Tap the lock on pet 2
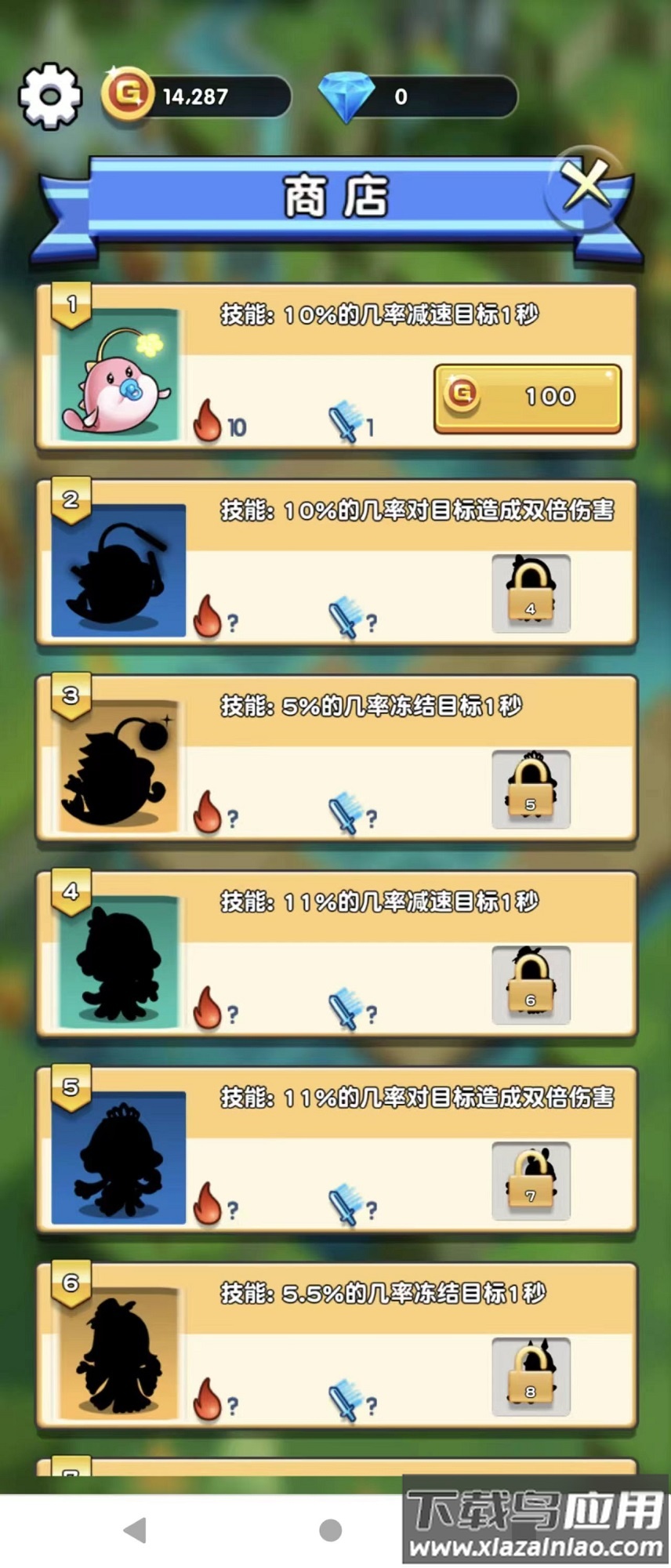This screenshot has width=671, height=1568. click(531, 593)
